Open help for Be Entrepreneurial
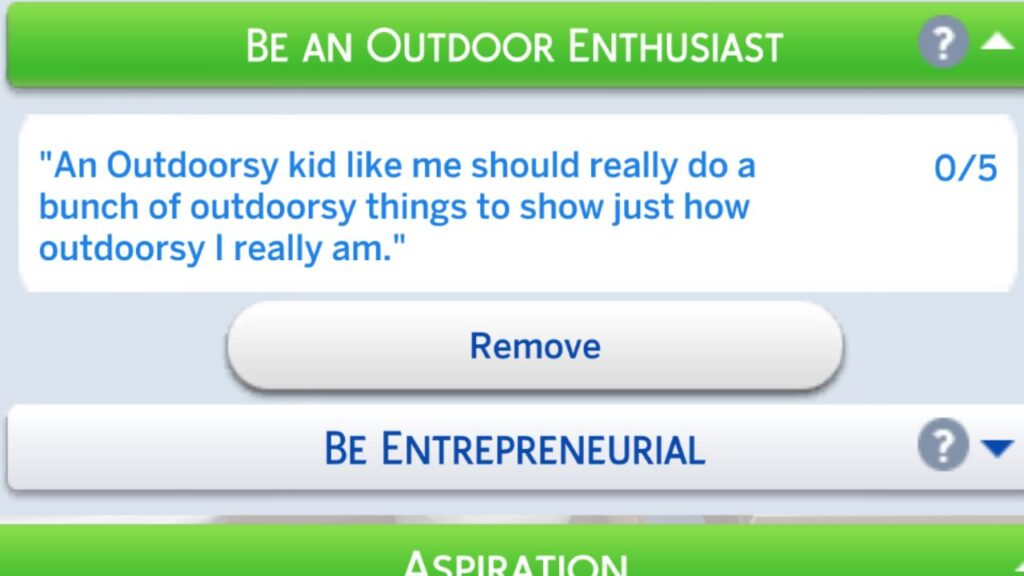 point(943,447)
